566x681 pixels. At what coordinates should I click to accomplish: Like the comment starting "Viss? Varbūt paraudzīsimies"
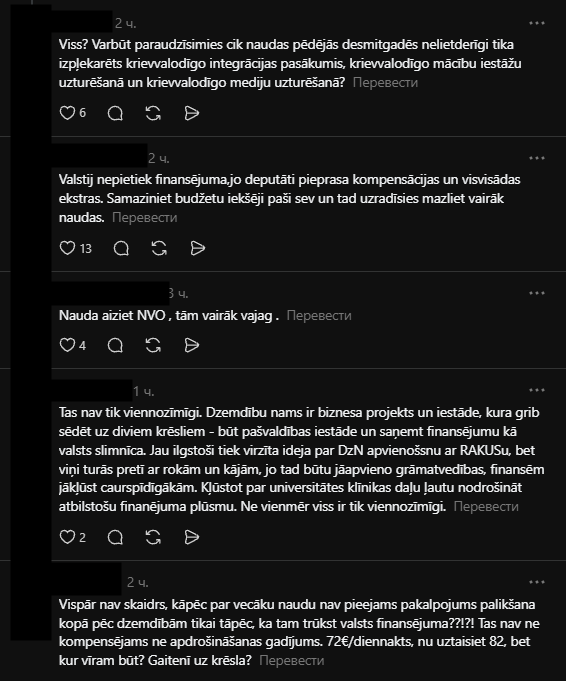click(x=67, y=113)
